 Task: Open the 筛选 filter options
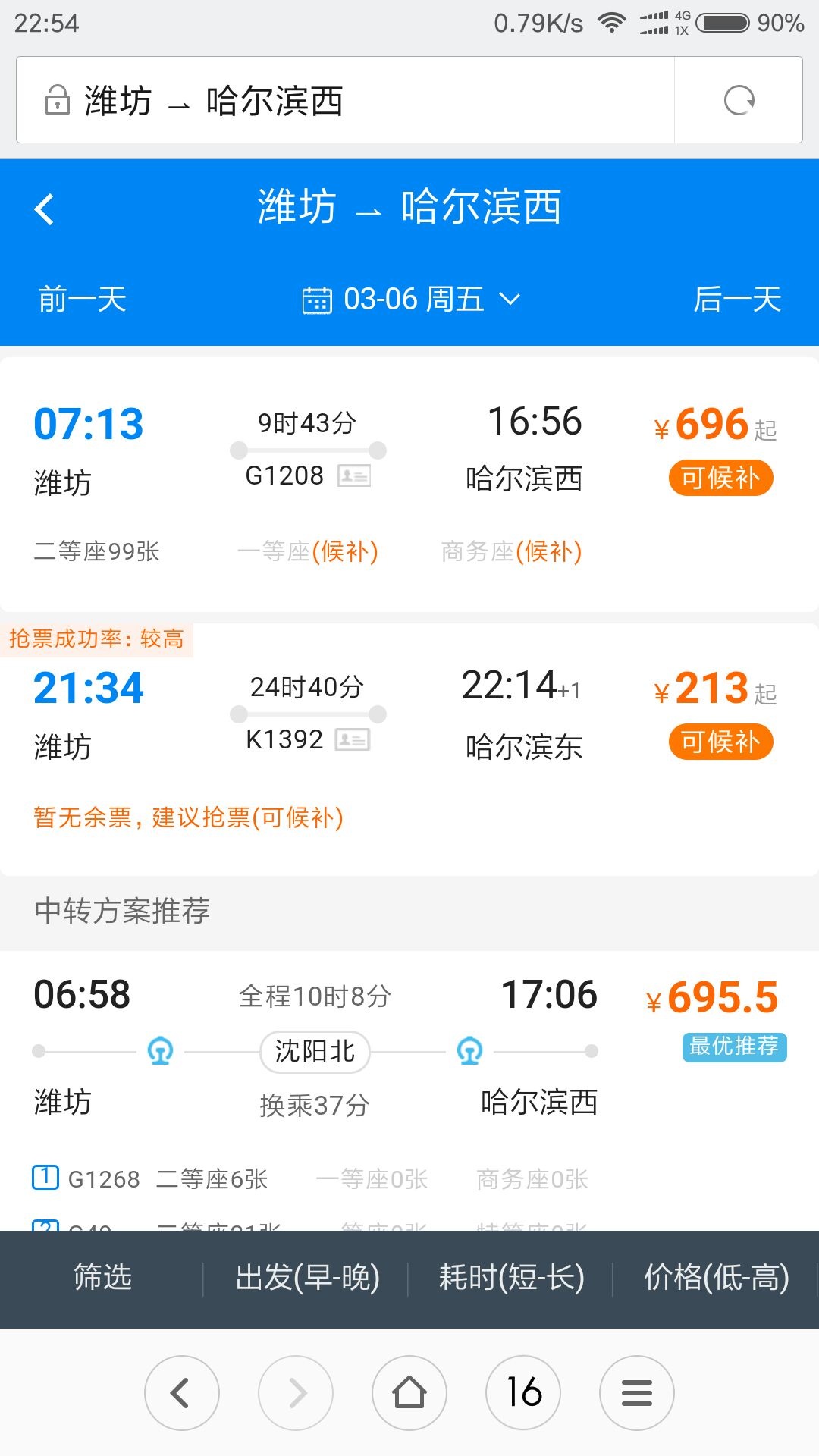coord(102,1278)
